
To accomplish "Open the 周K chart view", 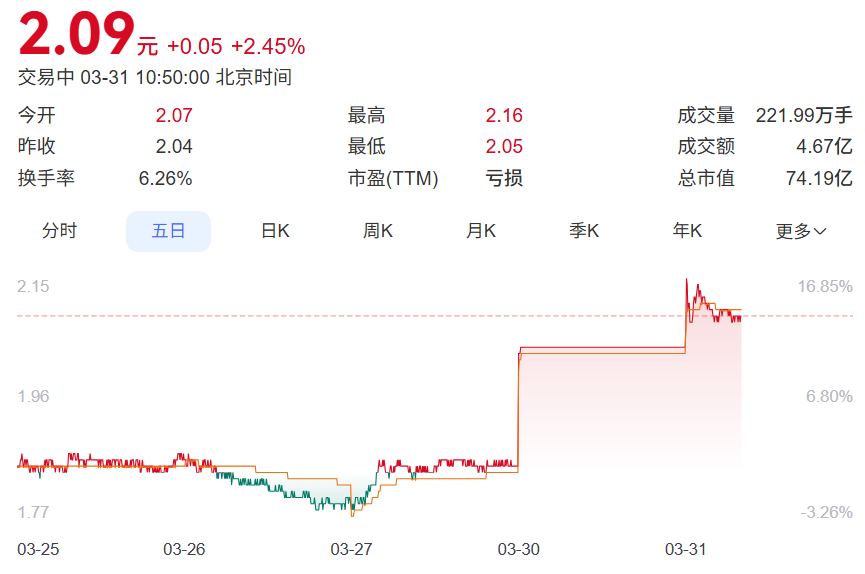I will pyautogui.click(x=378, y=231).
